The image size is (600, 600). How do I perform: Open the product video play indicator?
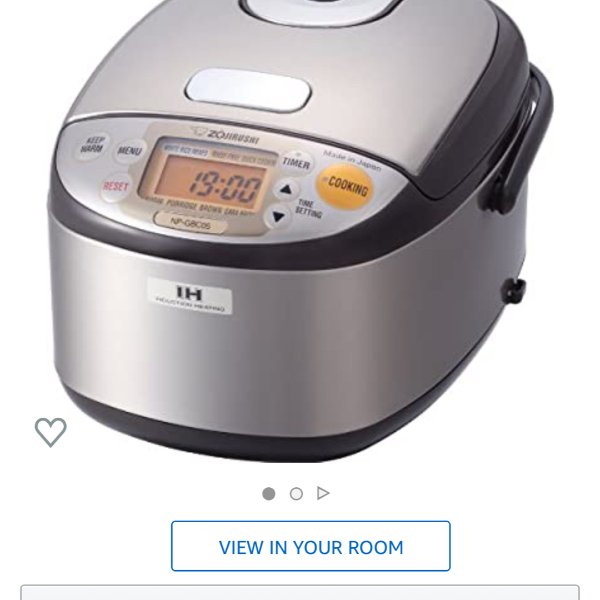[x=323, y=494]
